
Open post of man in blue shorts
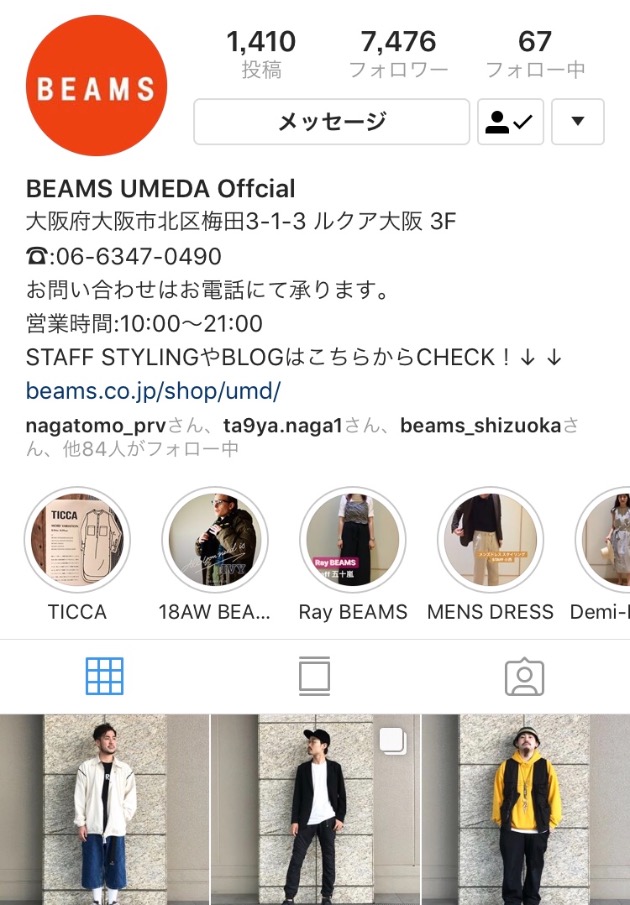point(104,810)
